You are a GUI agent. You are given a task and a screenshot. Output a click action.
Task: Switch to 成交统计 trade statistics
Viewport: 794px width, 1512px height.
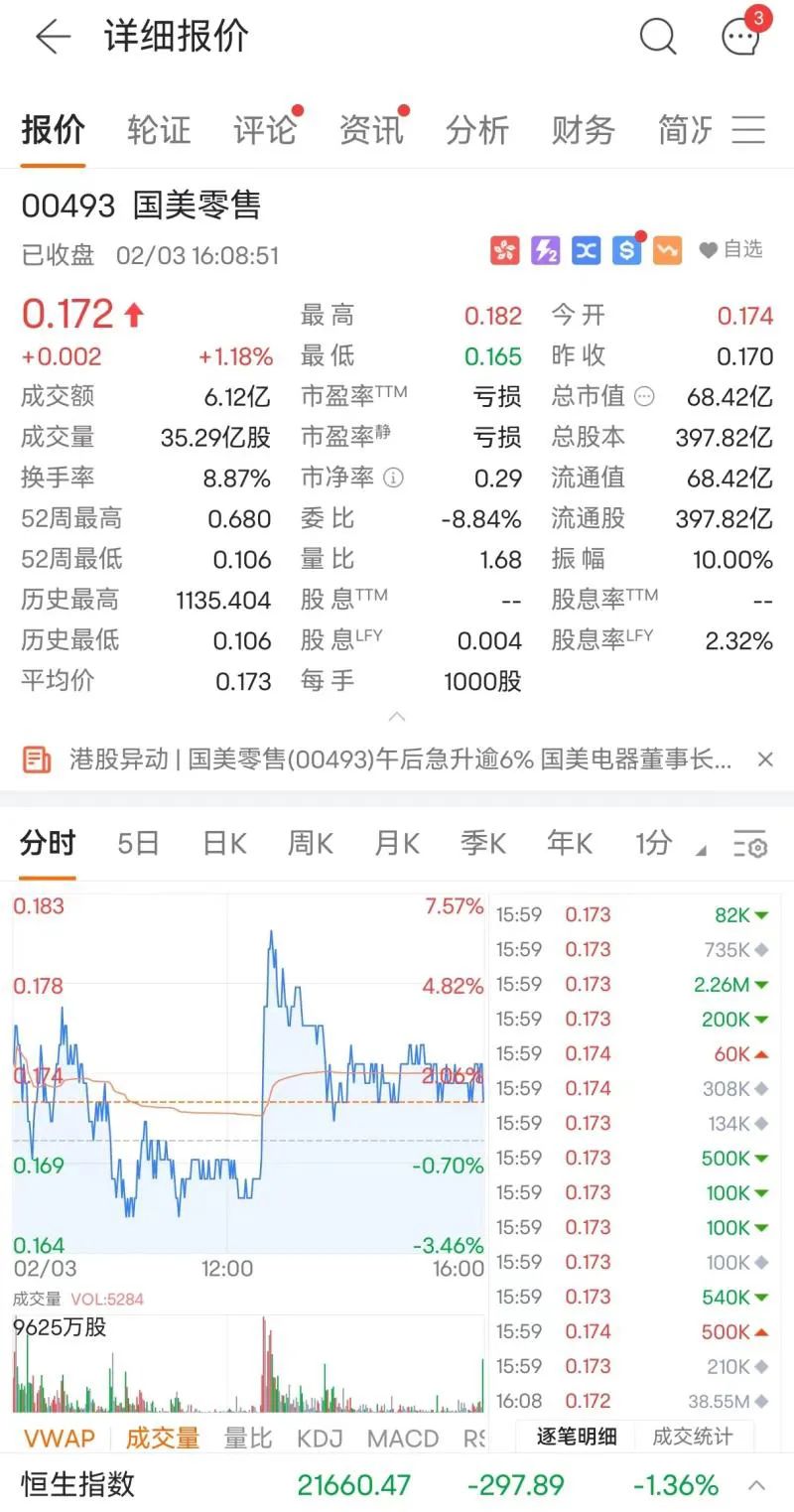692,1437
